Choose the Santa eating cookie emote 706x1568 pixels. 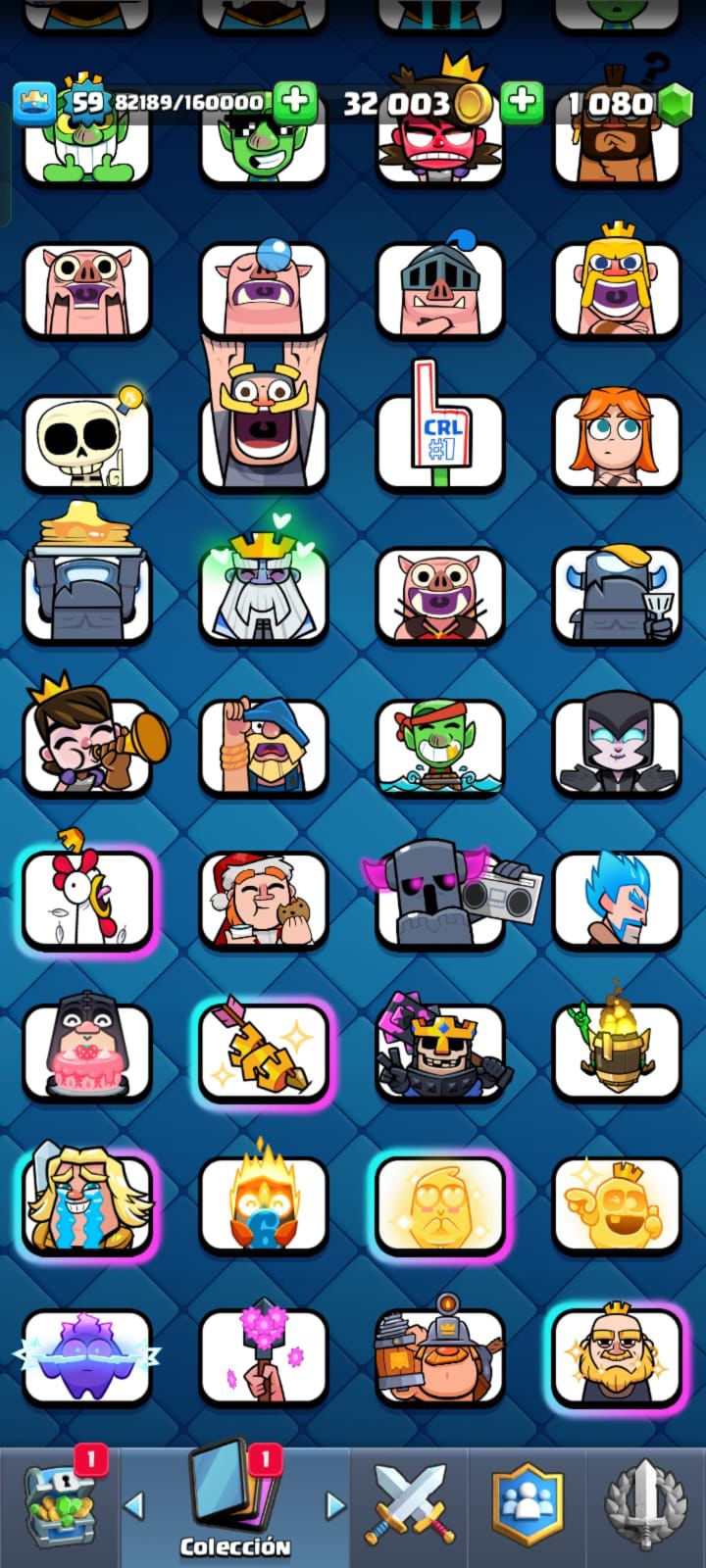(x=263, y=900)
